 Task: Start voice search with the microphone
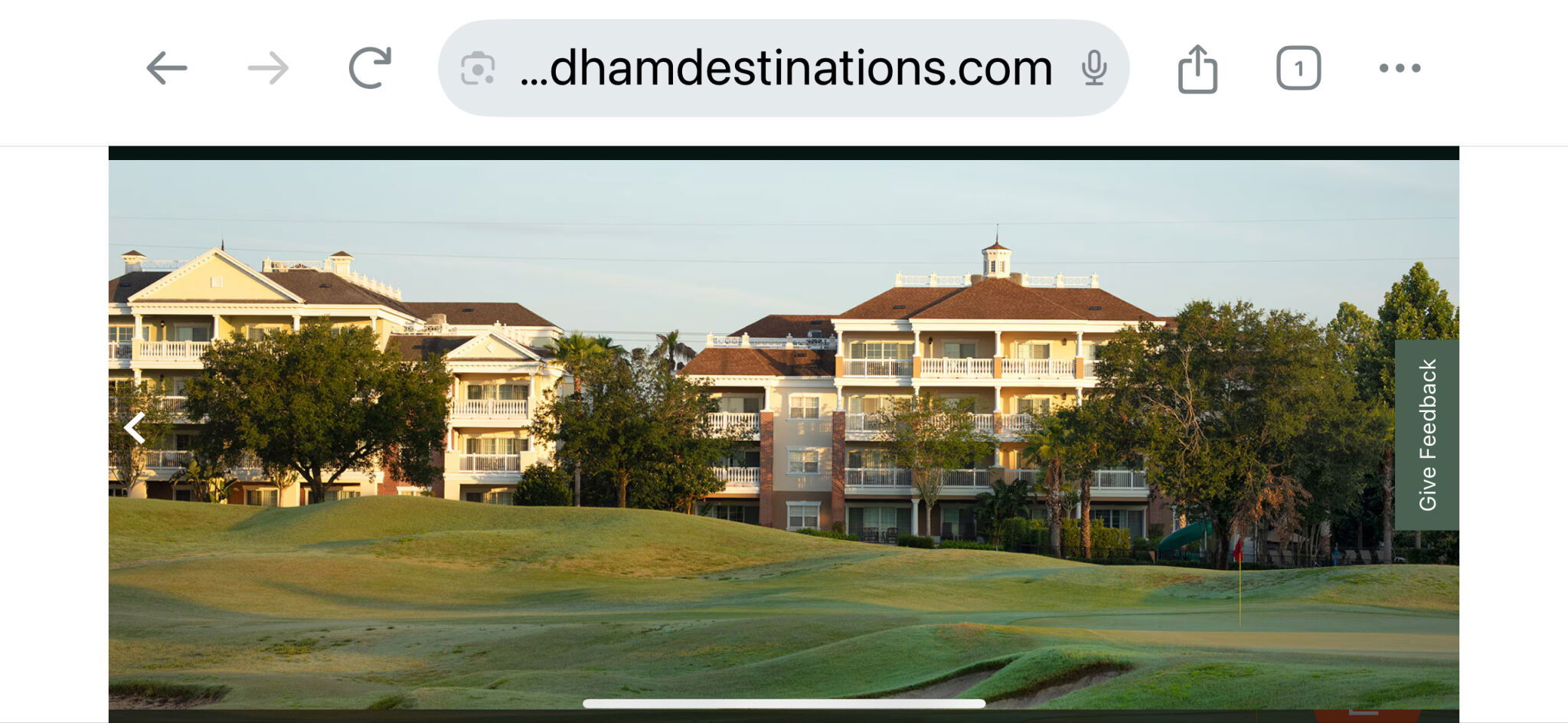[1094, 68]
